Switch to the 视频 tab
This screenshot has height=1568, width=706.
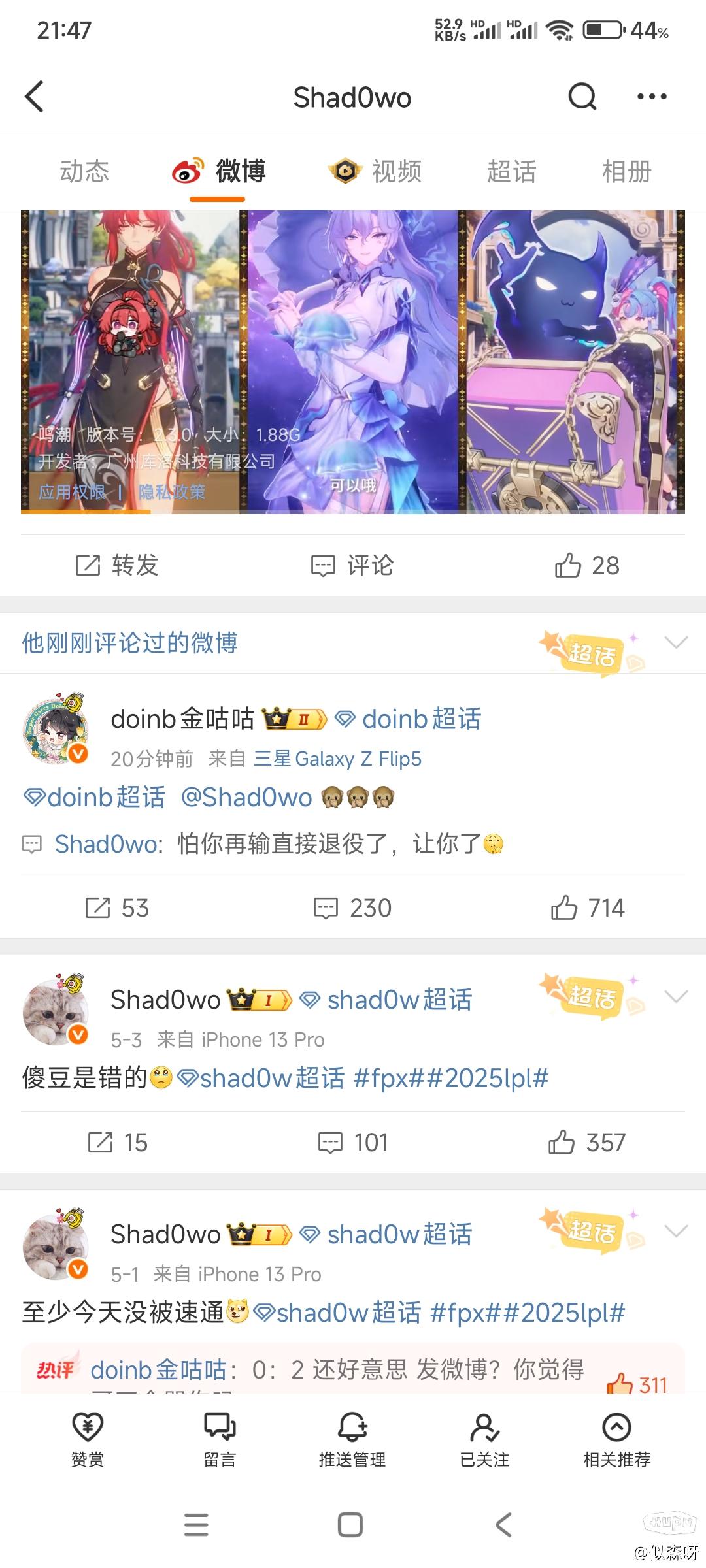[x=375, y=172]
